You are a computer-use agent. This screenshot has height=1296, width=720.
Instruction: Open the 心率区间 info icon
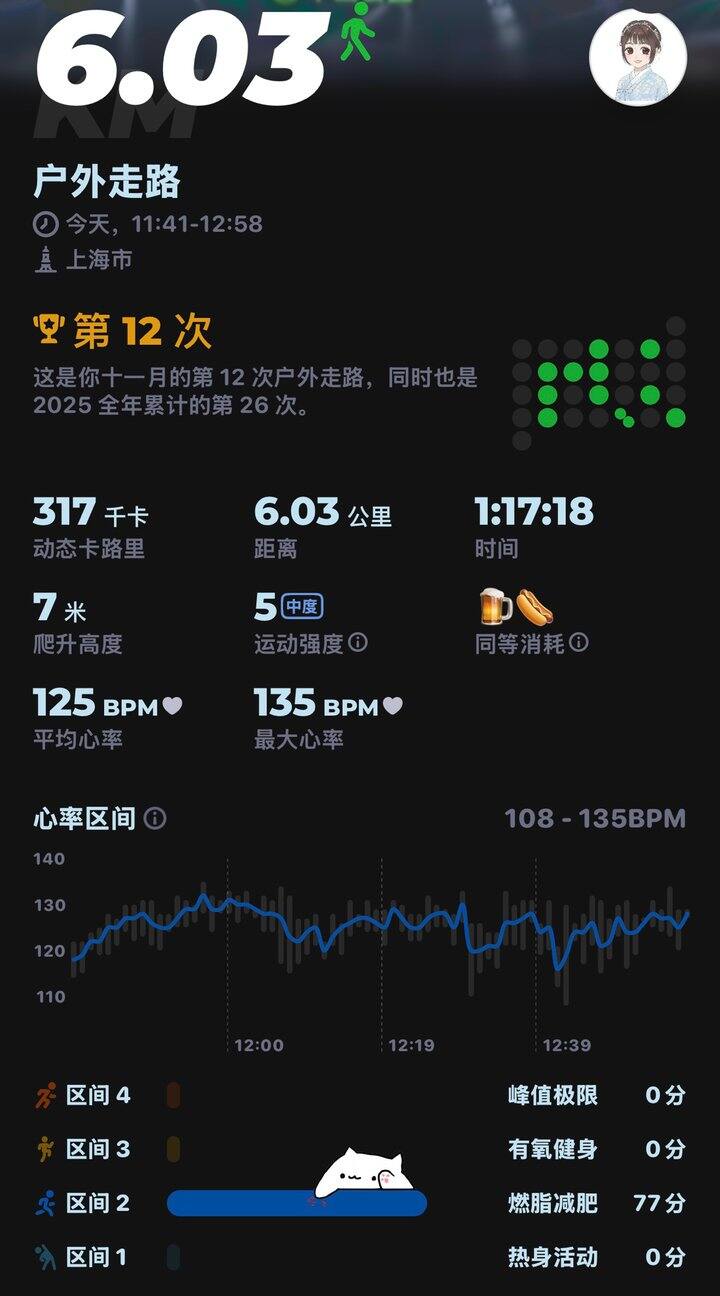click(155, 819)
